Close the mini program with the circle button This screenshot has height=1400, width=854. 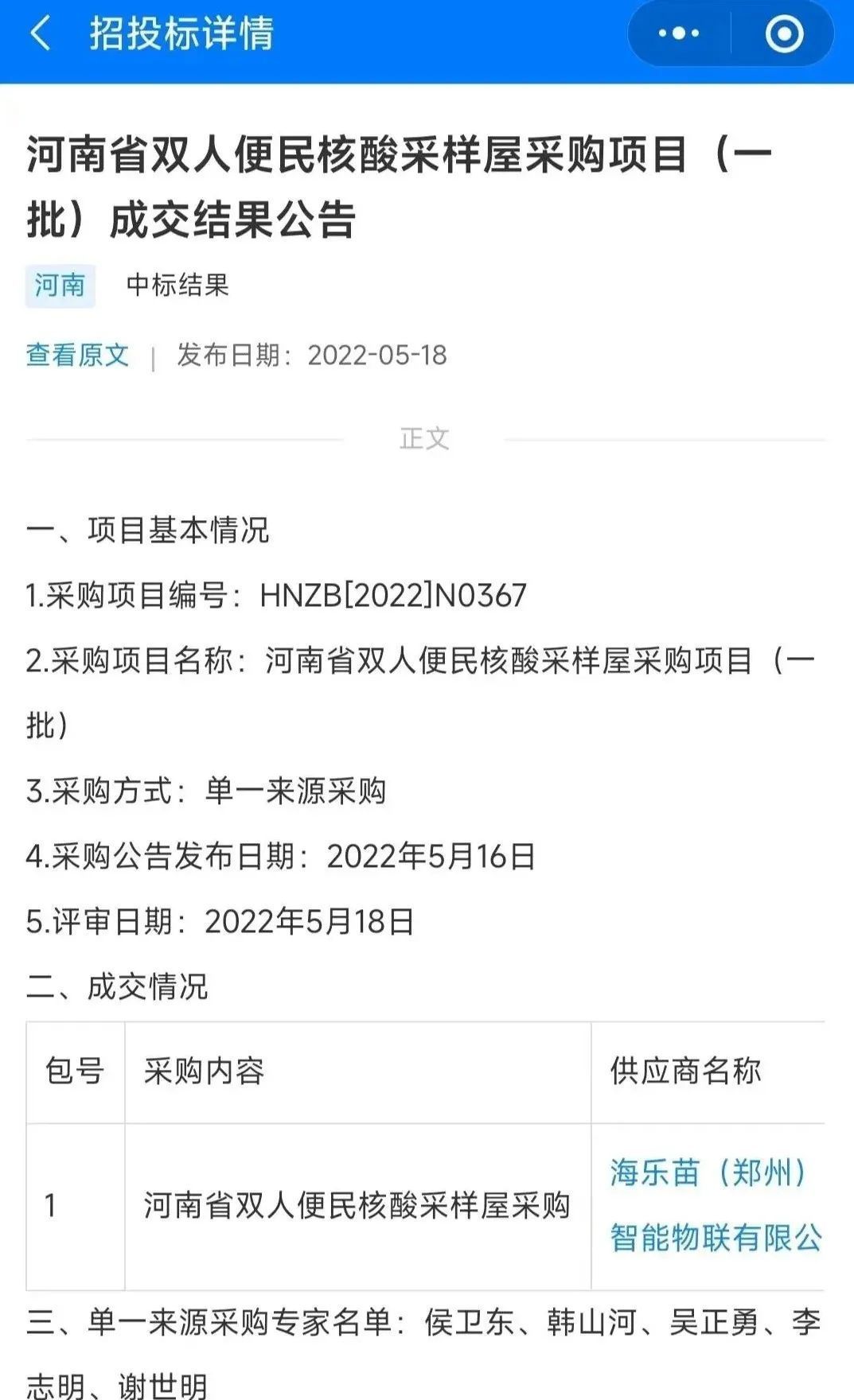pyautogui.click(x=784, y=34)
